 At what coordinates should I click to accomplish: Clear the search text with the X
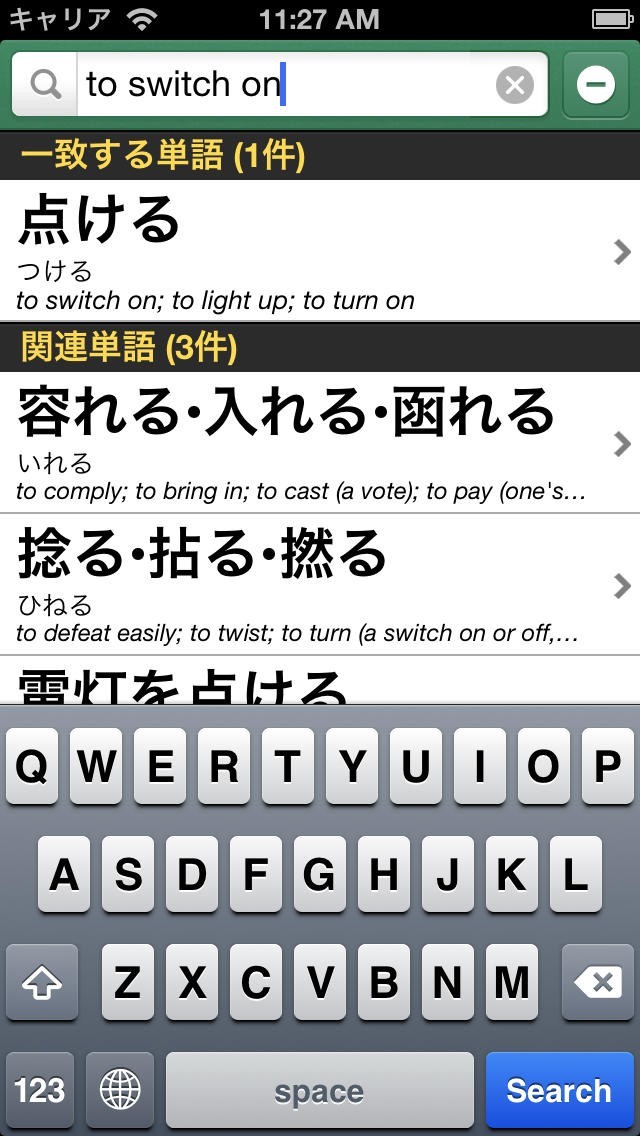tap(515, 86)
